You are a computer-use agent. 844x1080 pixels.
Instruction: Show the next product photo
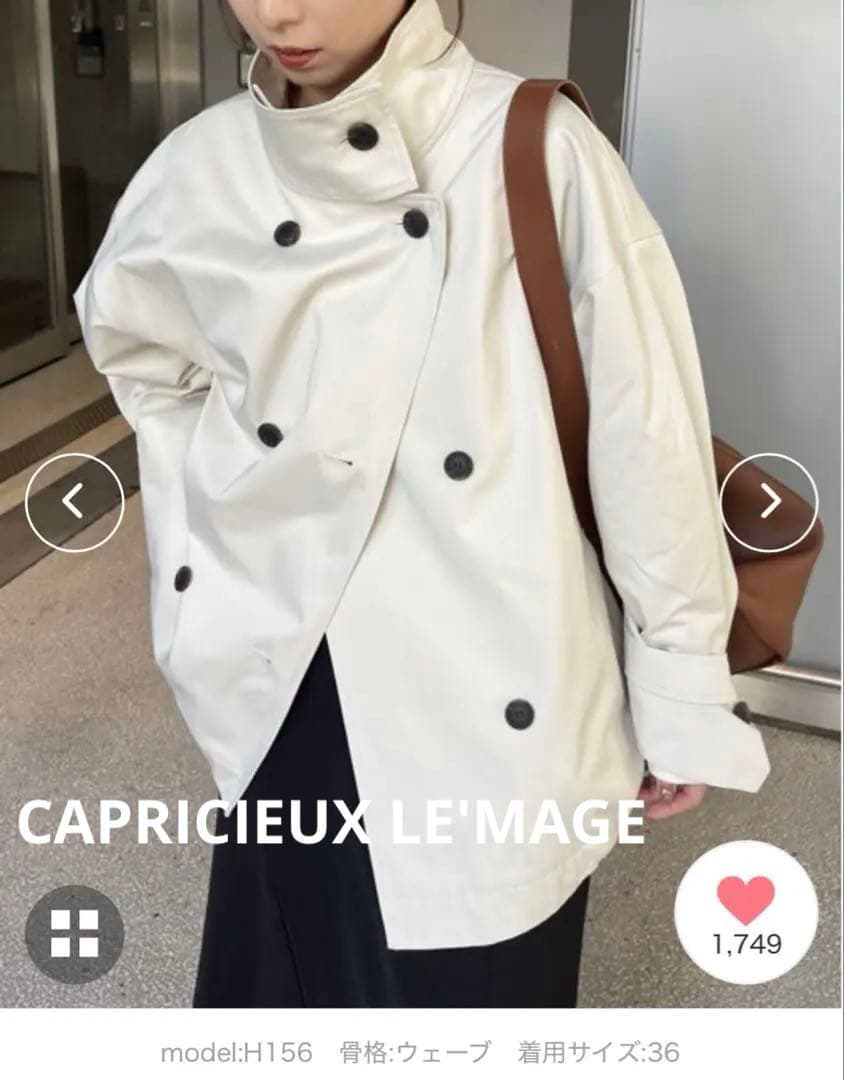point(769,502)
